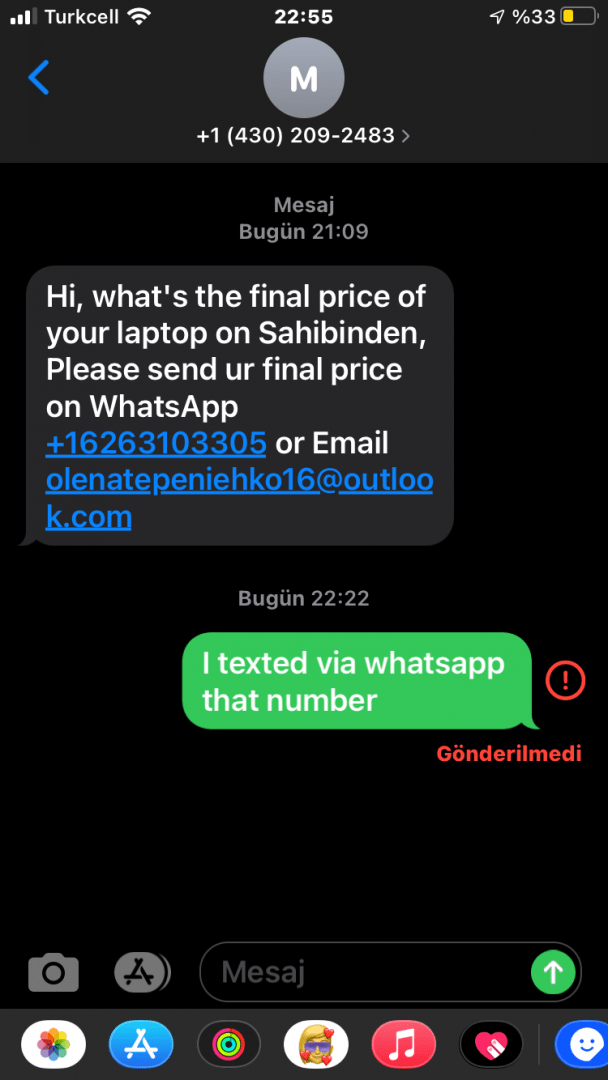Open the Music iMessage app

pos(404,1046)
